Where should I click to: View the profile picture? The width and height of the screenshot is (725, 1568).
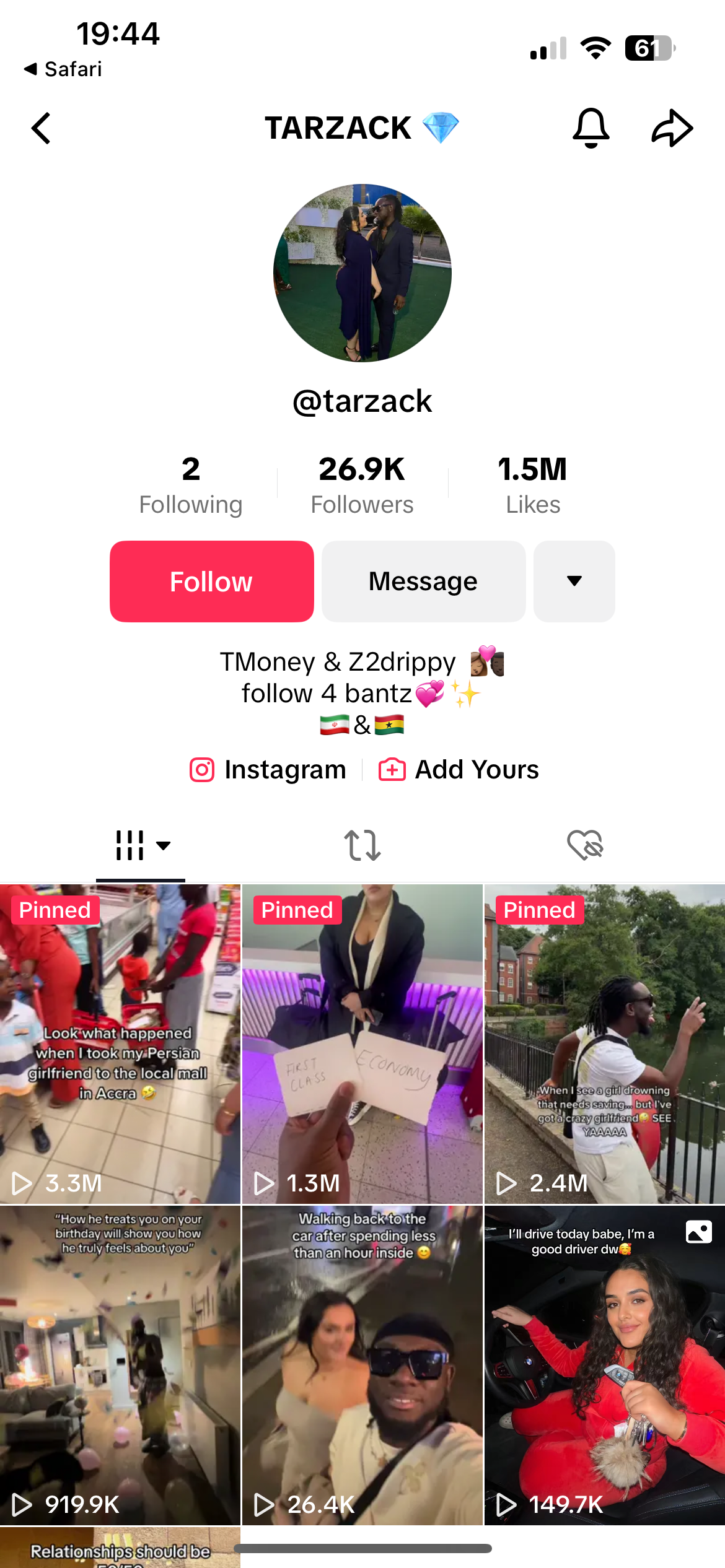click(x=362, y=272)
